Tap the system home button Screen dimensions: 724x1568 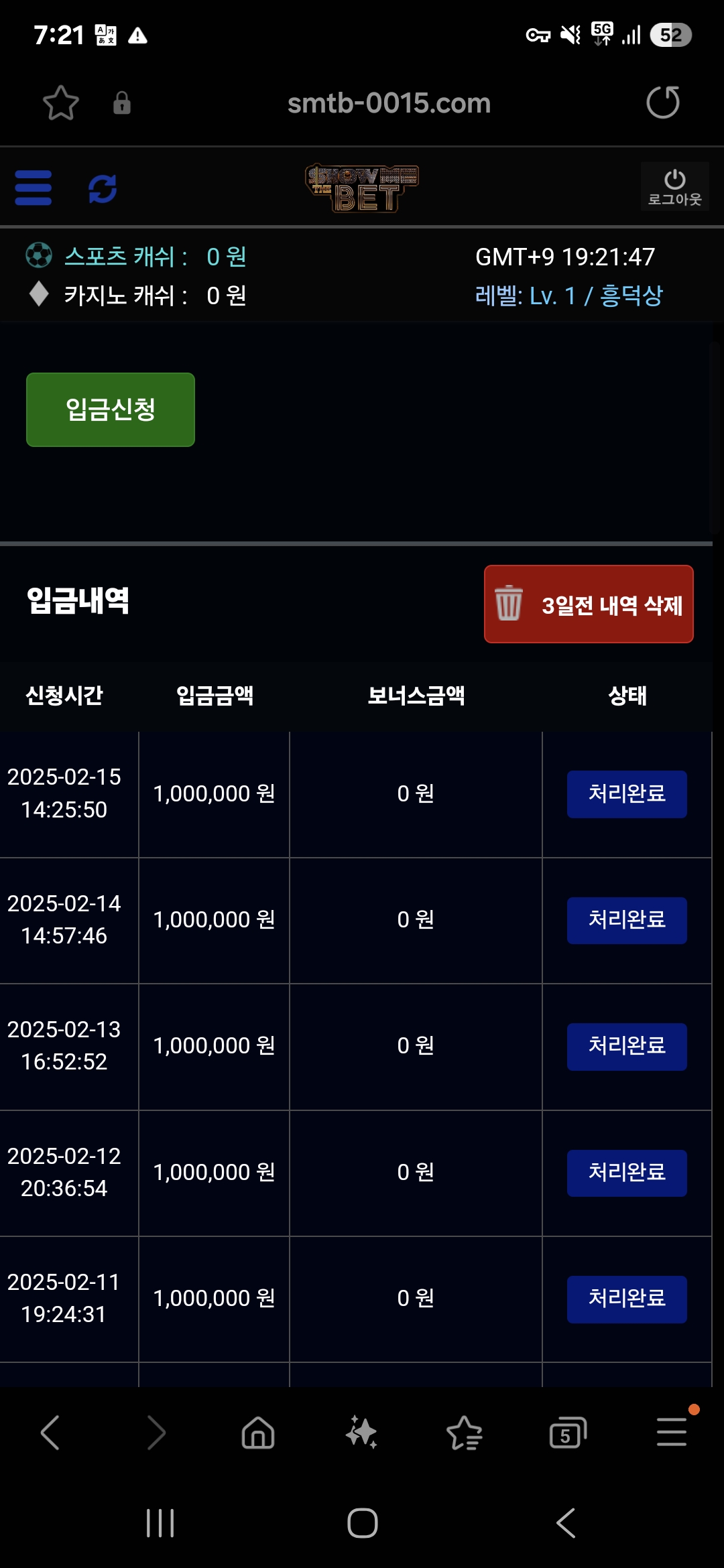coord(362,1523)
